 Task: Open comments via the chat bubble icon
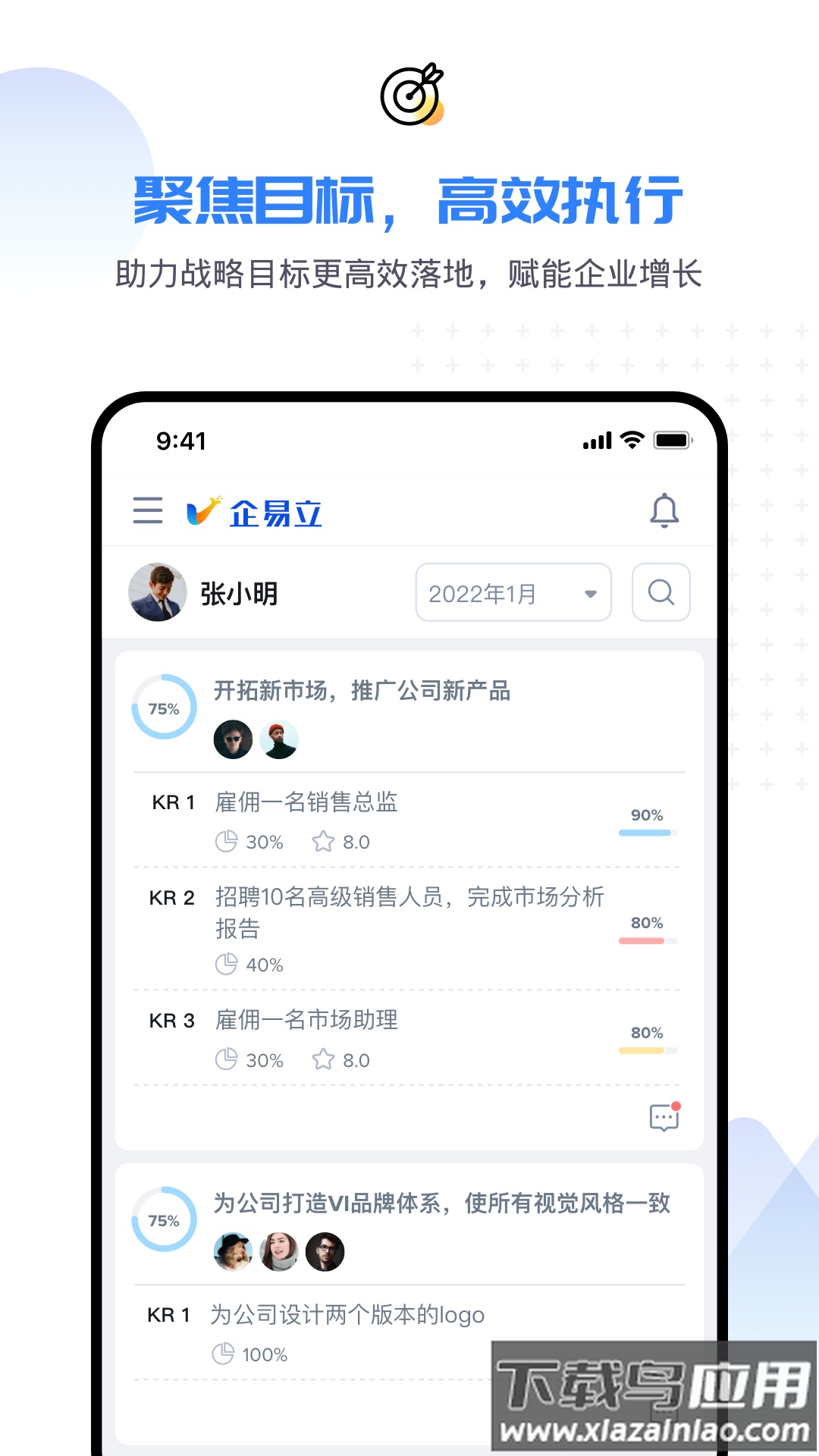(x=663, y=1117)
